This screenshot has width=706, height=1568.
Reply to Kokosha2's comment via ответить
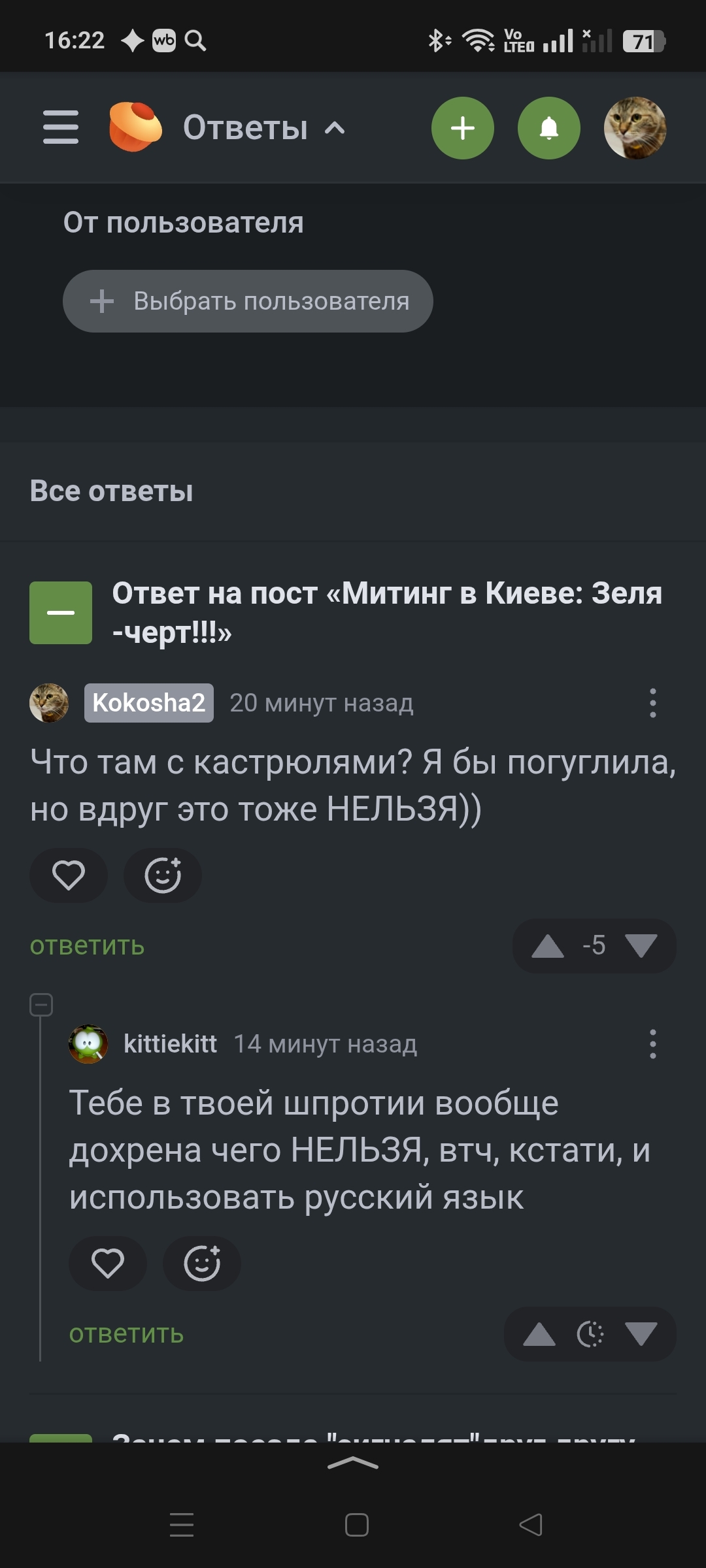(x=87, y=945)
